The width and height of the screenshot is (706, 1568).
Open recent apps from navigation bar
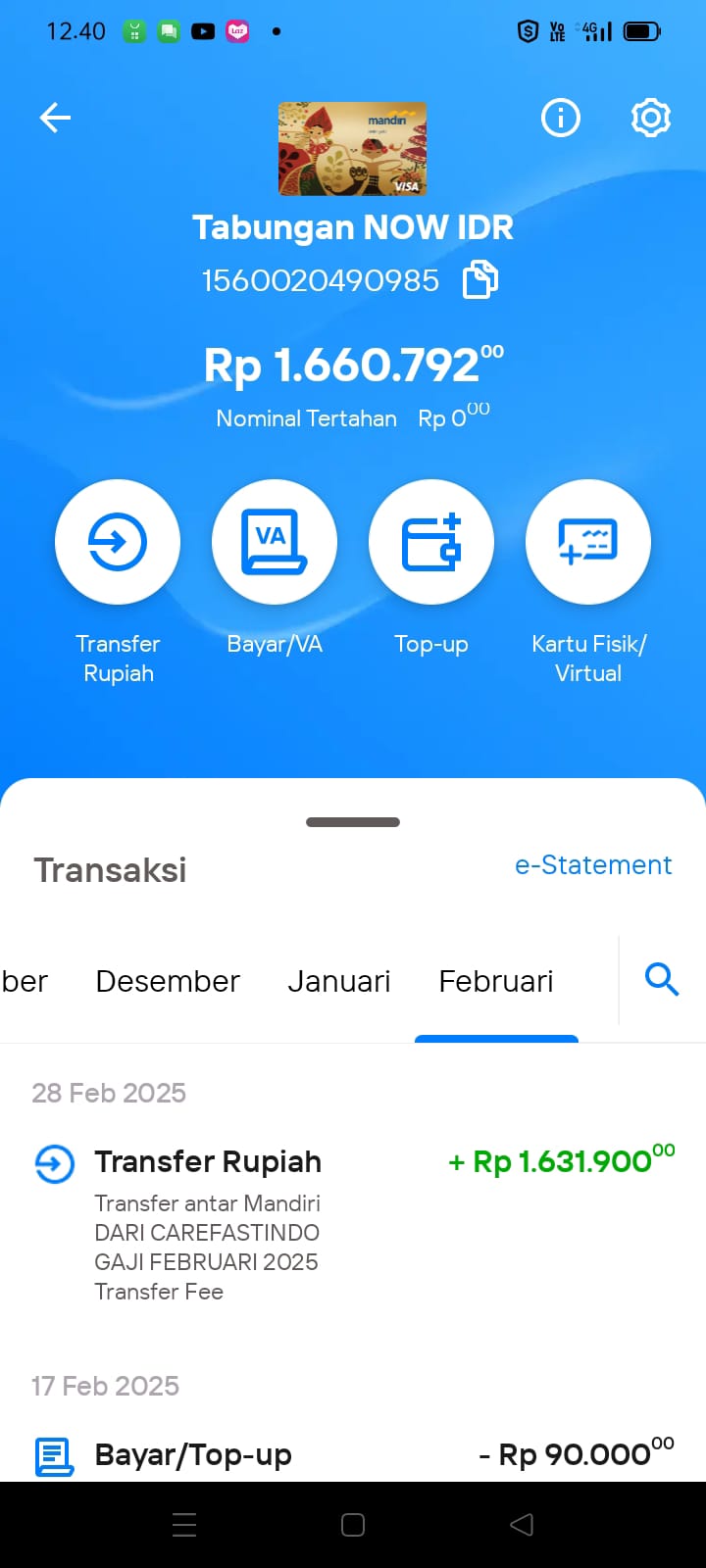tap(184, 1525)
